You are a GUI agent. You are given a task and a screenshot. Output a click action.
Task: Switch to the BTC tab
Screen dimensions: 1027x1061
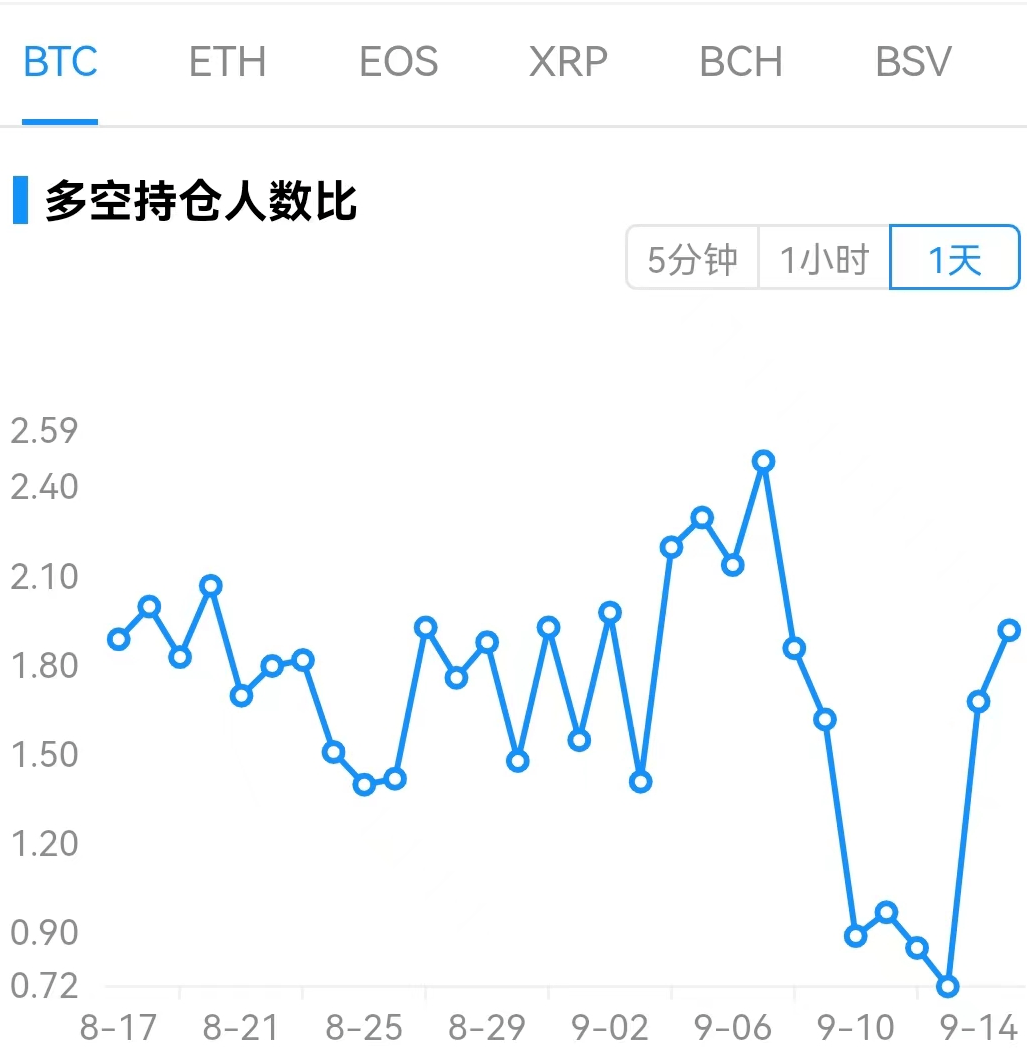coord(60,62)
